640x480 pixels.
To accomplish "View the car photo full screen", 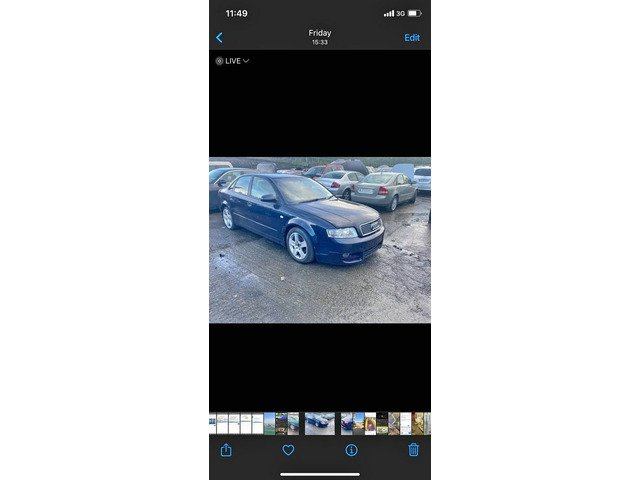I will [x=319, y=240].
